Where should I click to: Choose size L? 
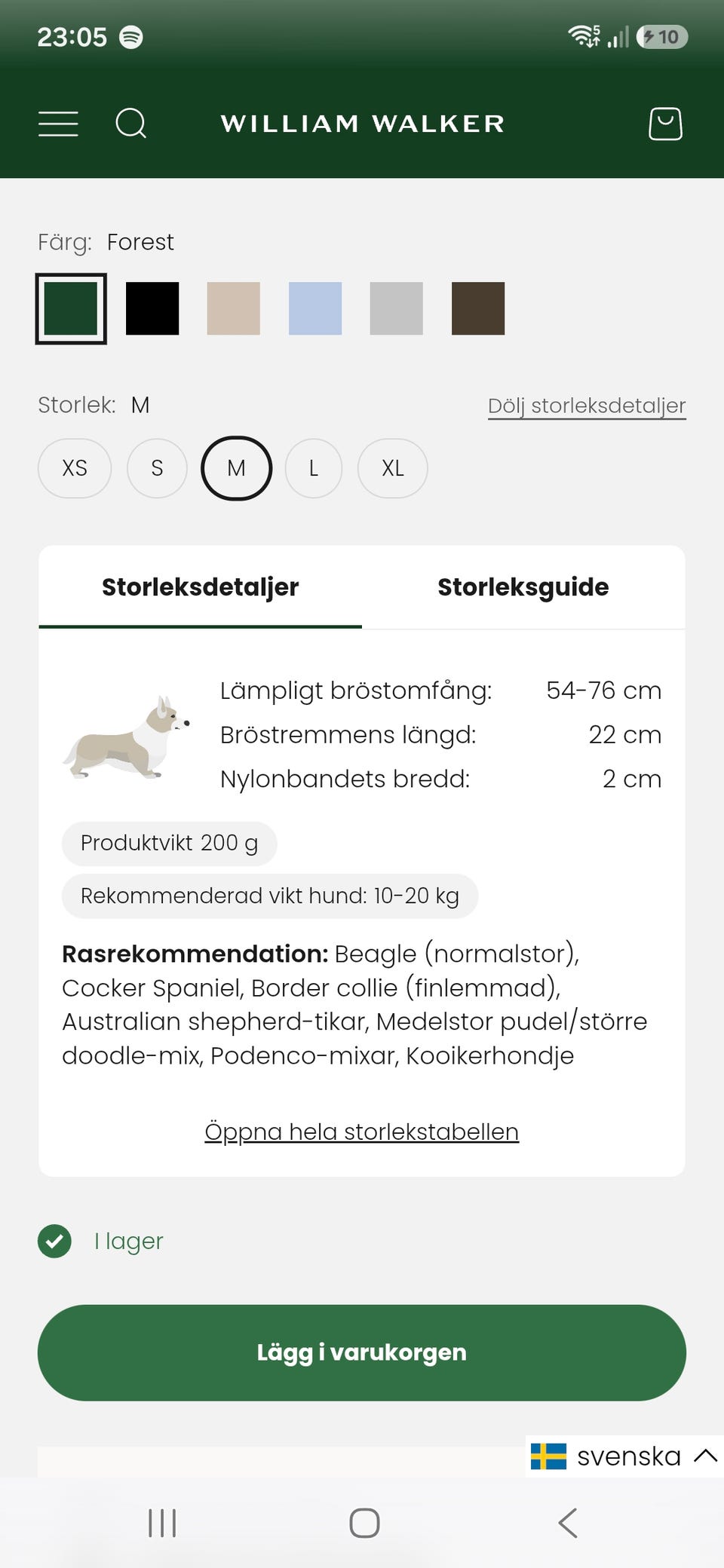[314, 468]
